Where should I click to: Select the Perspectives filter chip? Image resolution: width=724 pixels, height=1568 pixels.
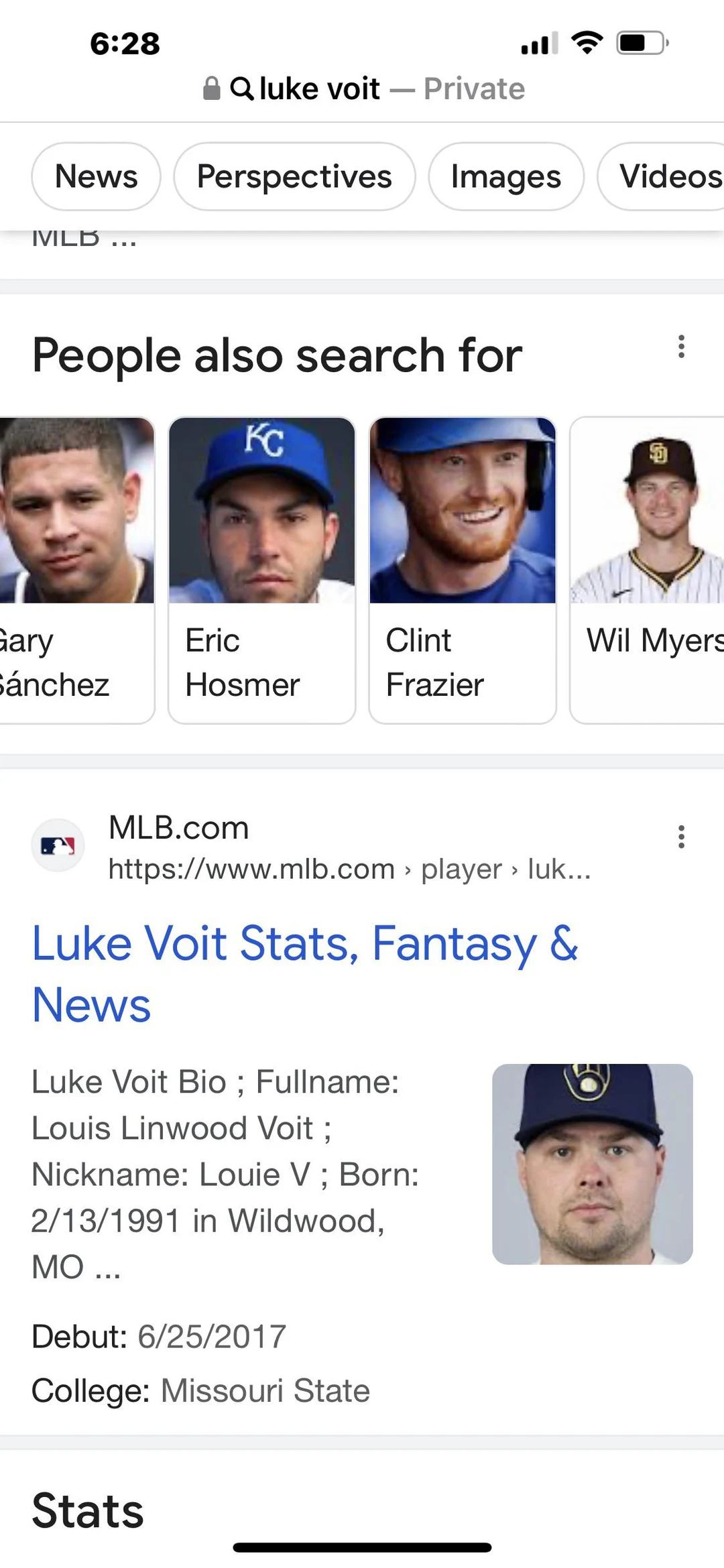point(294,176)
